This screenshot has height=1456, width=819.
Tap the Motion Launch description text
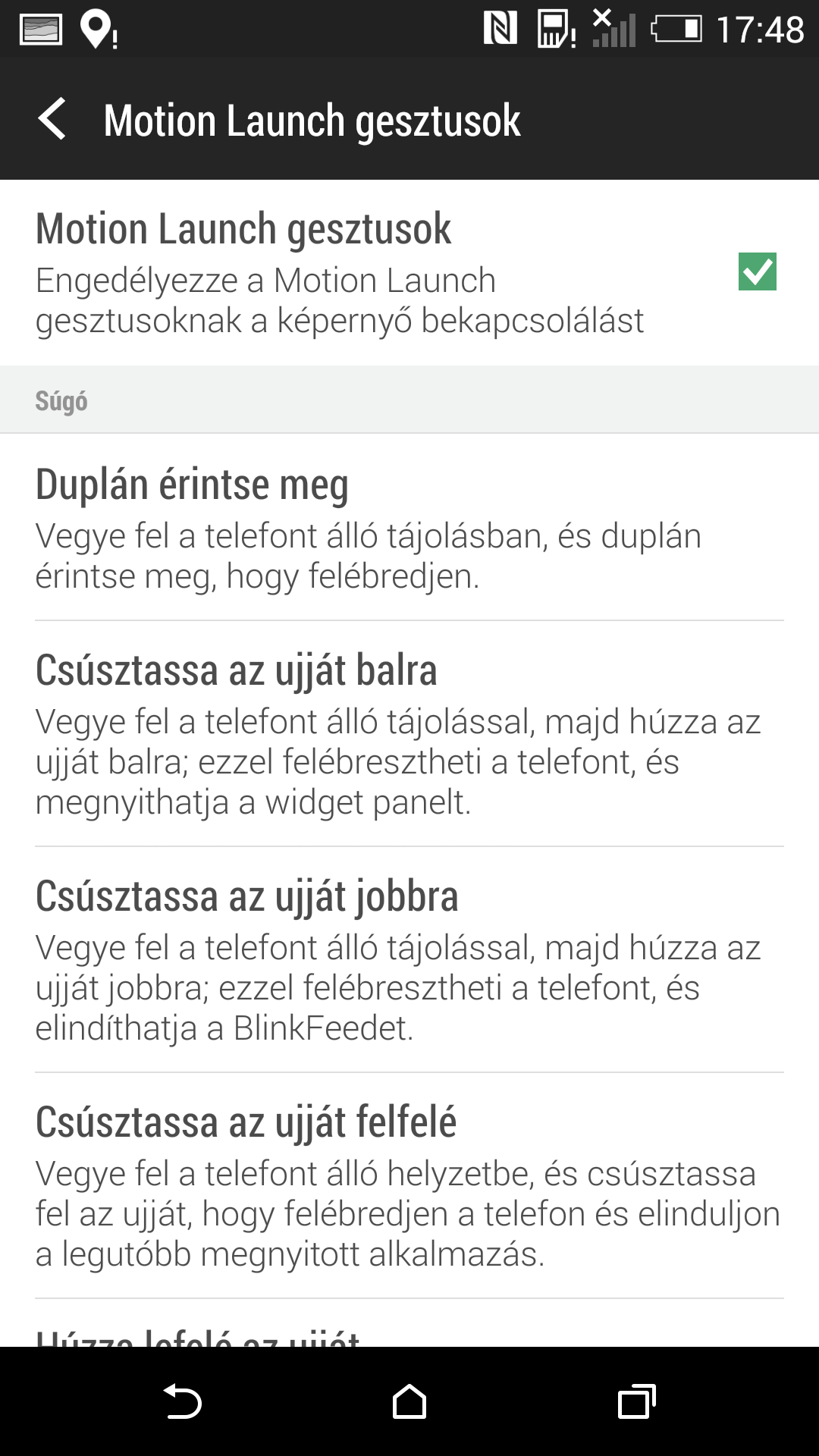pyautogui.click(x=339, y=300)
